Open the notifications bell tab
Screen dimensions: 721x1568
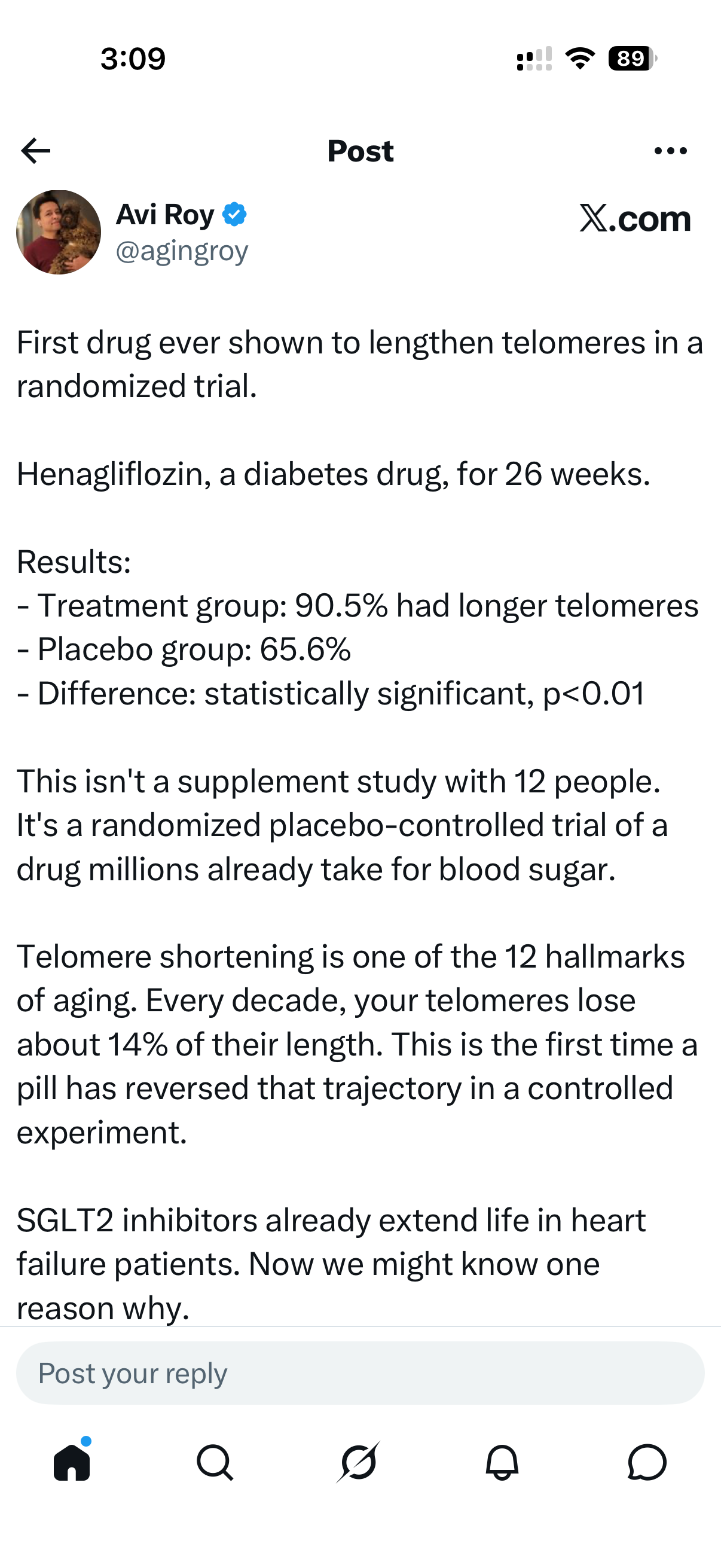[x=503, y=1462]
